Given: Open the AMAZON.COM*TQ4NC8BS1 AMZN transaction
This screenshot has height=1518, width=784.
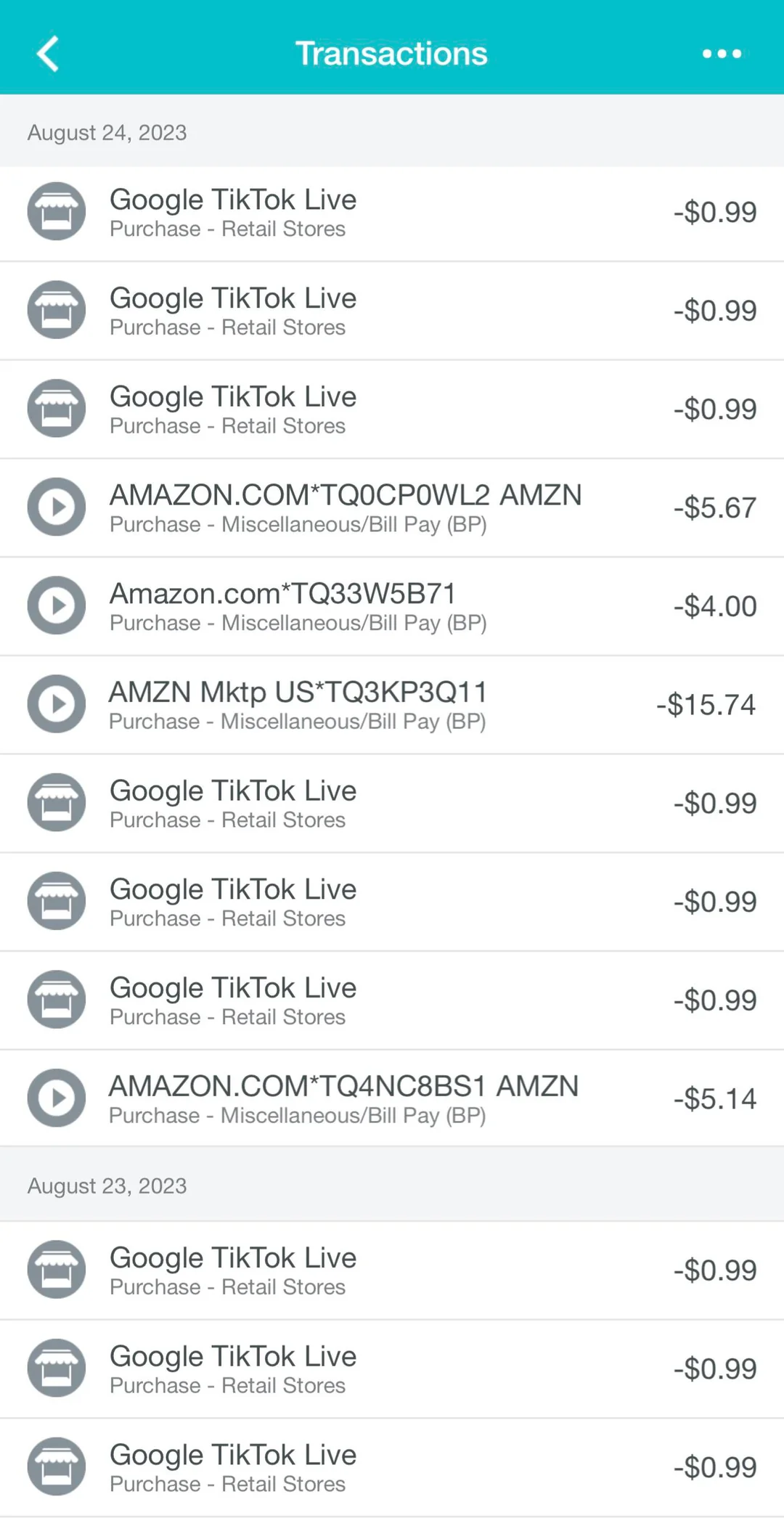Looking at the screenshot, I should pos(392,1098).
